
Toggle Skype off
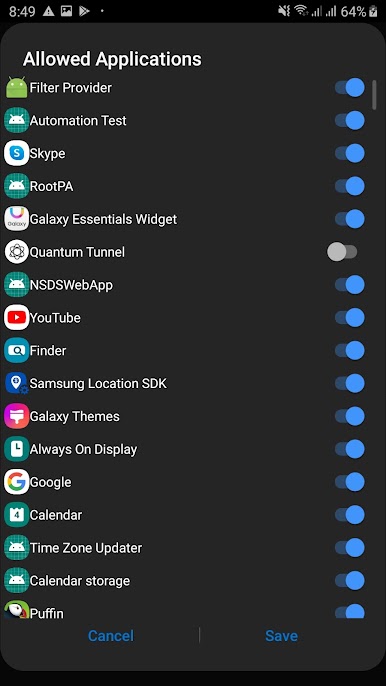click(350, 153)
